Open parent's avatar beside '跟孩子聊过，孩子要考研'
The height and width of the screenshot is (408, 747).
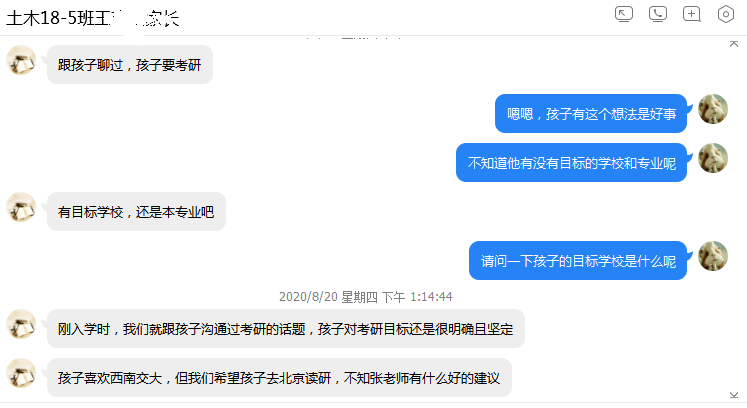pyautogui.click(x=22, y=62)
